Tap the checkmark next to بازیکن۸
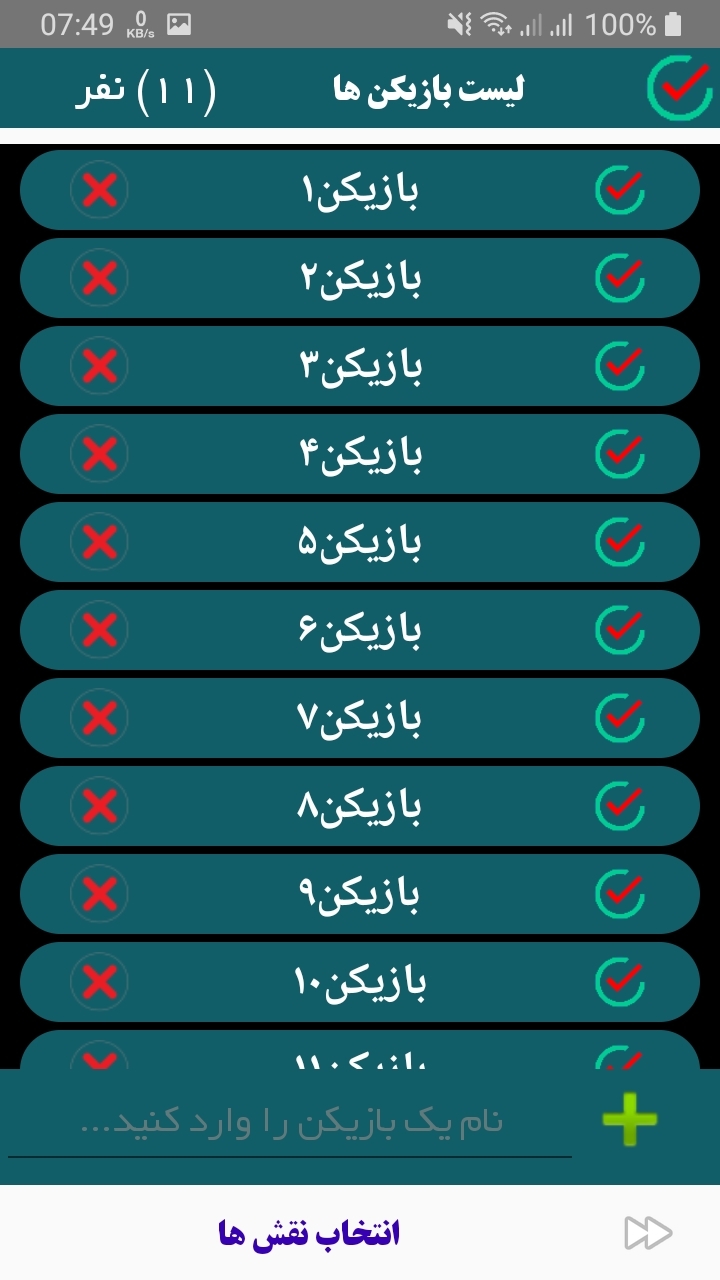The image size is (720, 1280). 620,806
